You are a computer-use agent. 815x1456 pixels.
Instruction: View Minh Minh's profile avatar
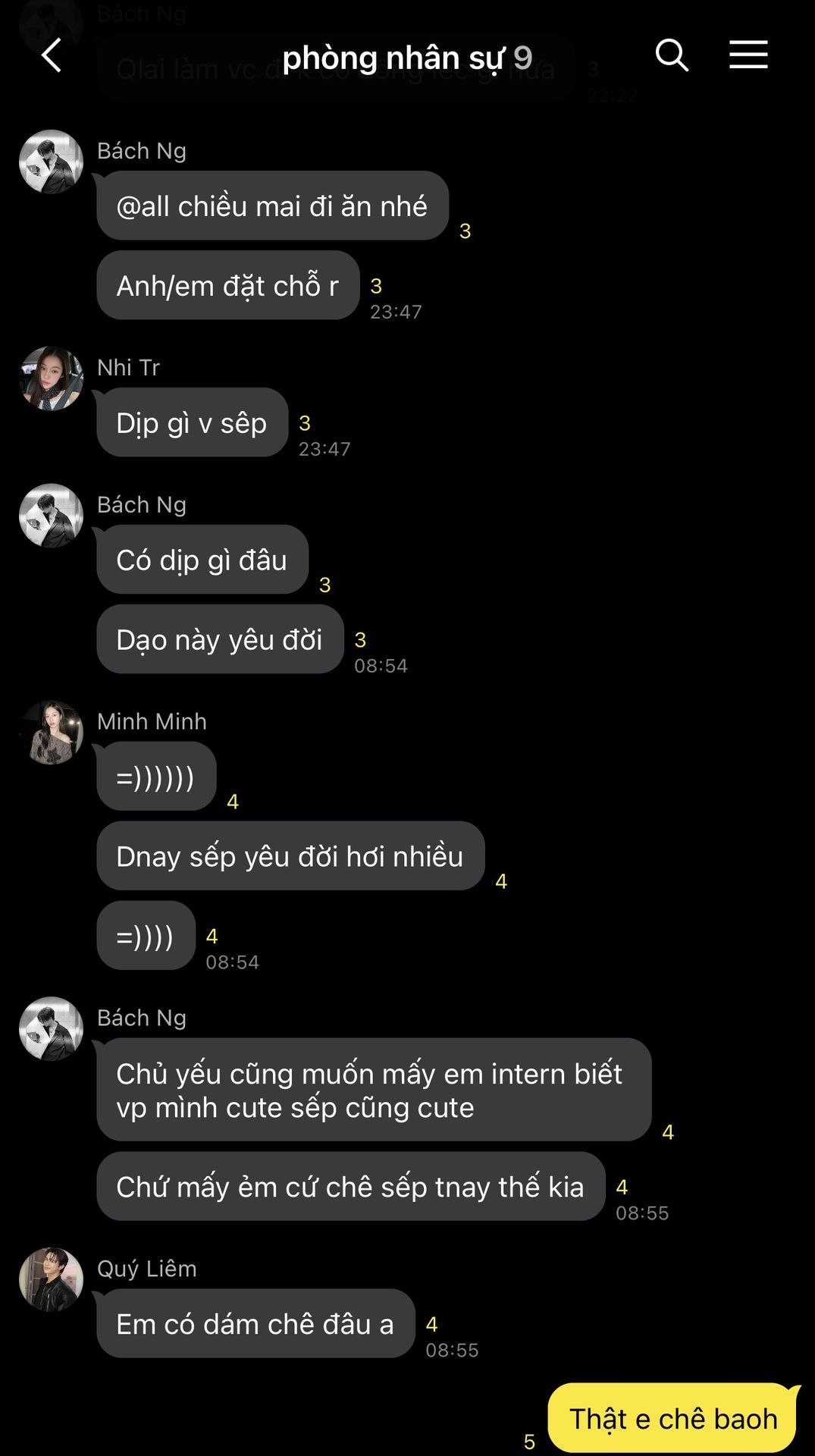click(x=51, y=733)
